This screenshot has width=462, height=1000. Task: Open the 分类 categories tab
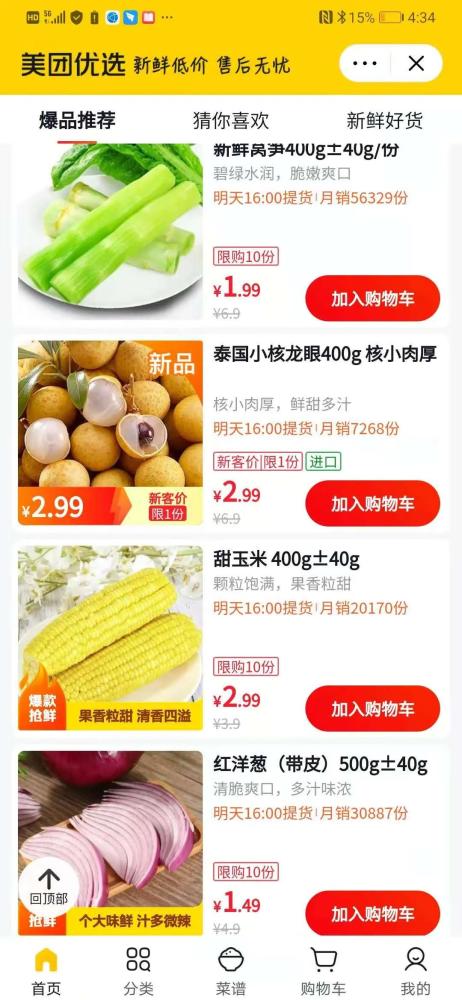(x=138, y=971)
